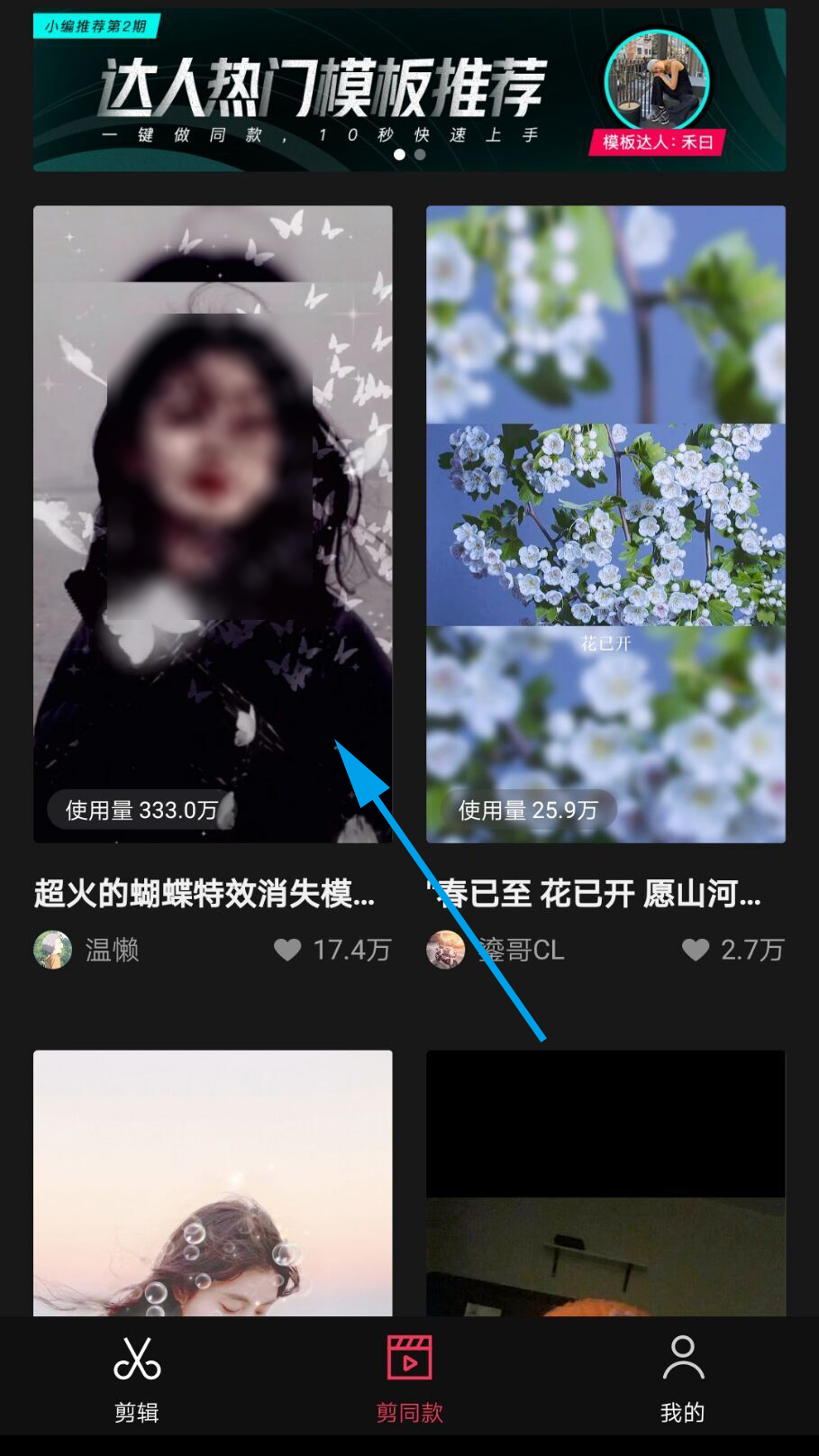This screenshot has height=1456, width=819.
Task: Open template titled 春已至 花已开
Action: (605, 894)
